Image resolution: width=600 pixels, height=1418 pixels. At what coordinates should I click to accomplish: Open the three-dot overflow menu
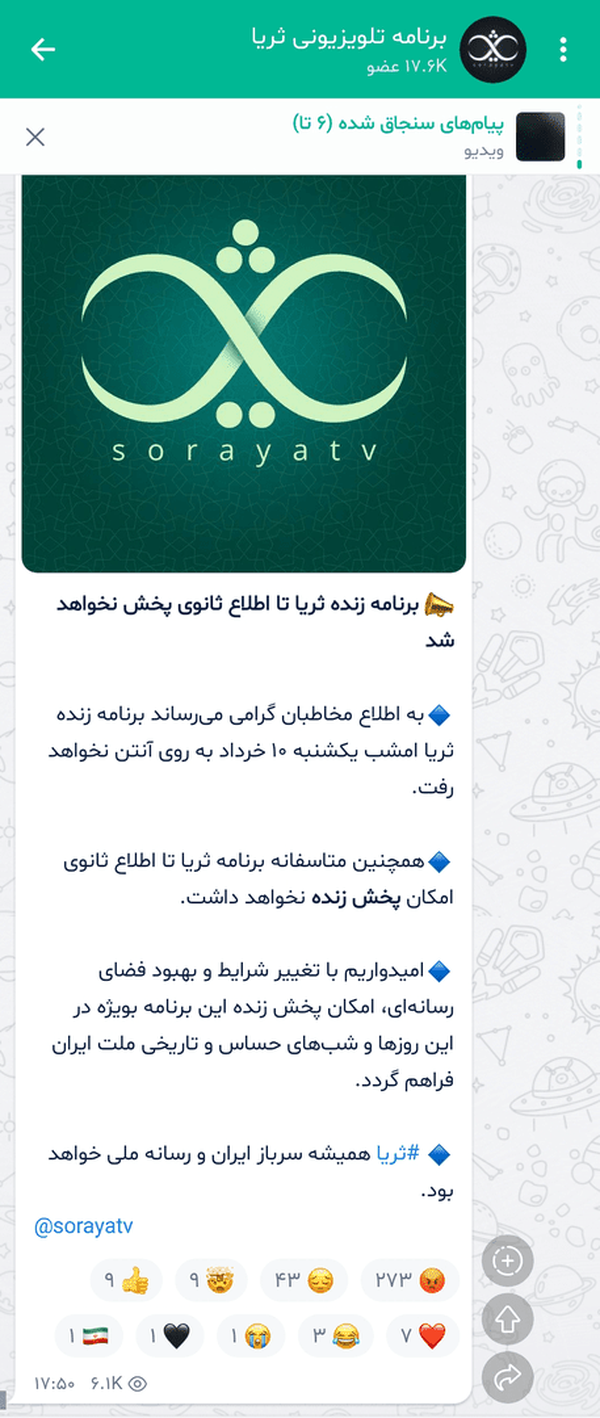coord(564,49)
